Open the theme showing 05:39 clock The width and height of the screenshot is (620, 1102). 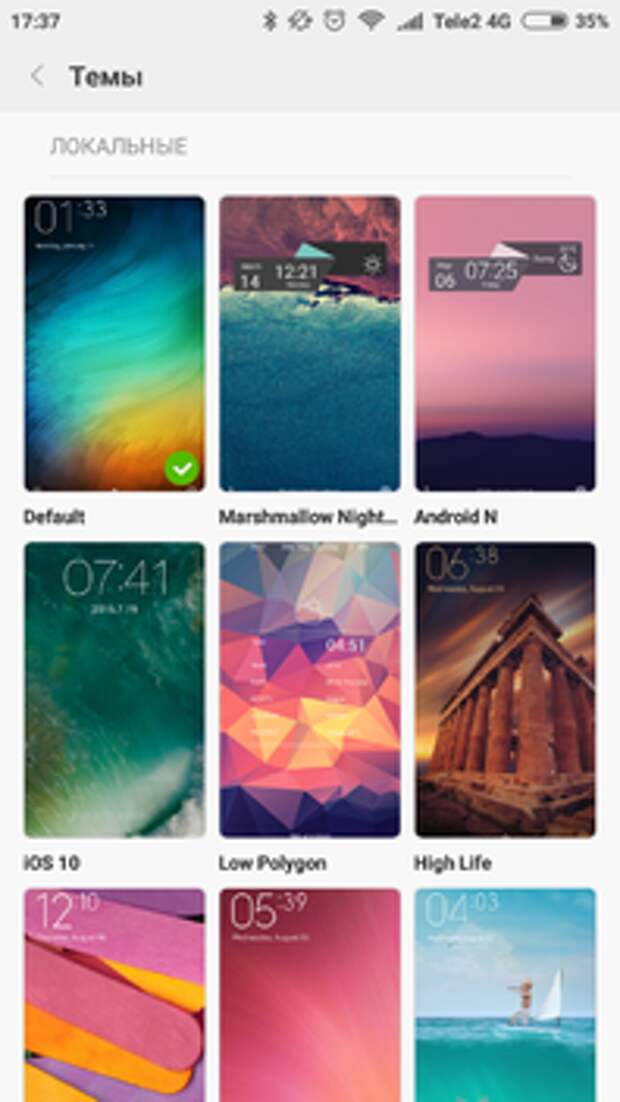pos(310,995)
